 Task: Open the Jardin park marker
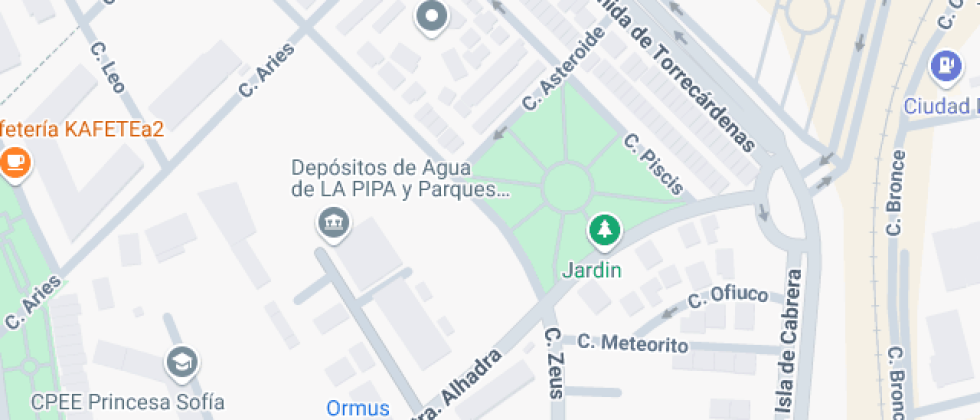603,231
